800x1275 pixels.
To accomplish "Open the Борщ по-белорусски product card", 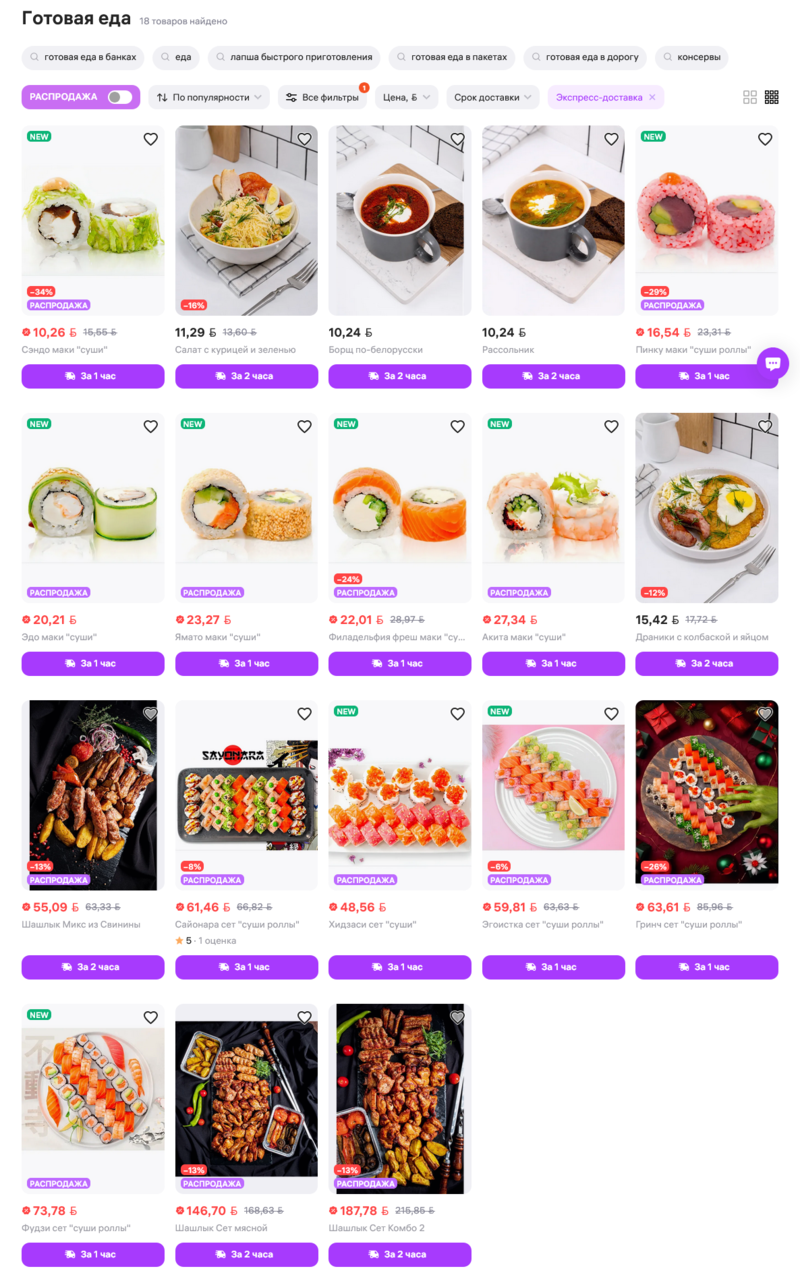I will coord(399,220).
